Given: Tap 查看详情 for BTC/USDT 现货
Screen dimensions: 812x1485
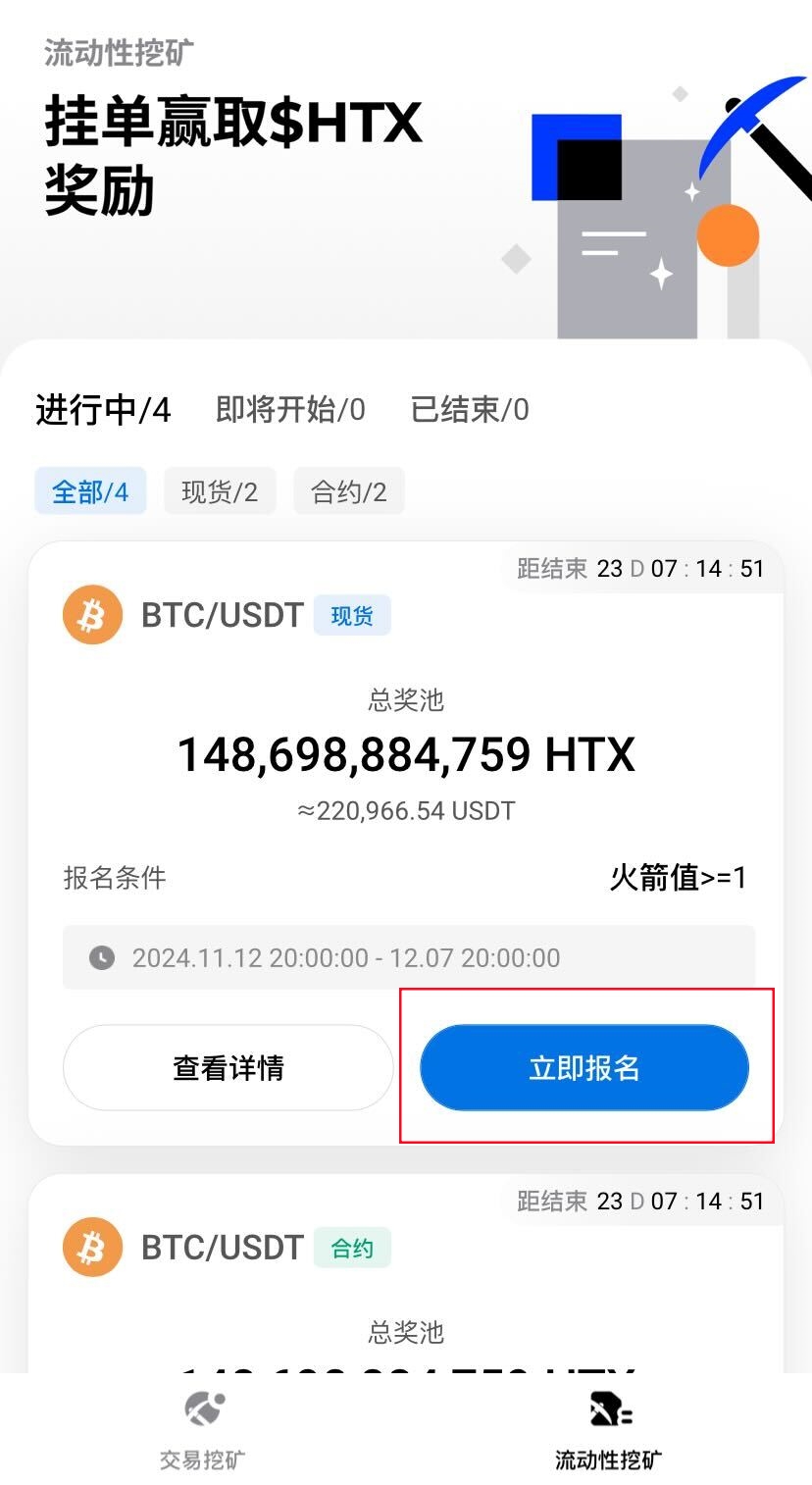Looking at the screenshot, I should (228, 1067).
